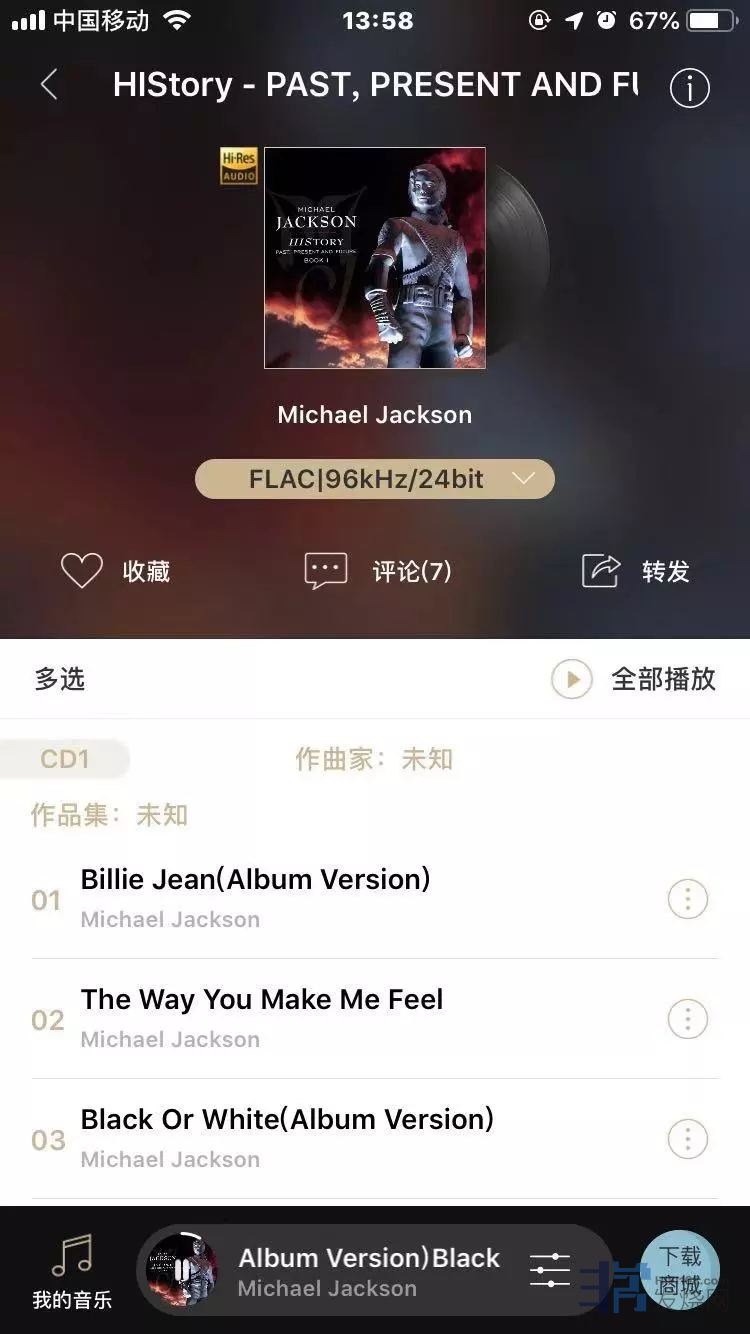
Task: Select the CD1 disc tab
Action: pos(65,759)
